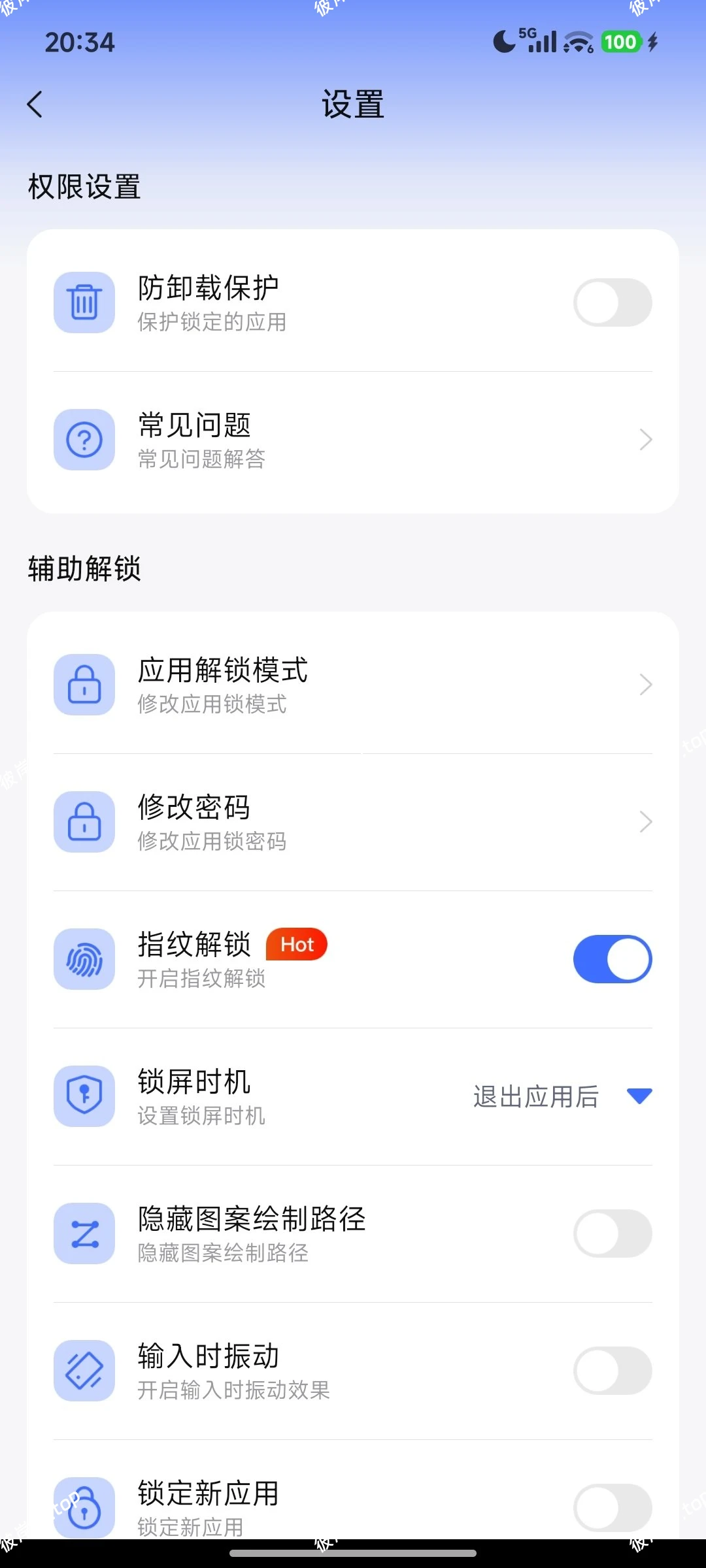
Task: Click the pattern path icon for 隐藏图案绘制路径
Action: tap(84, 1233)
